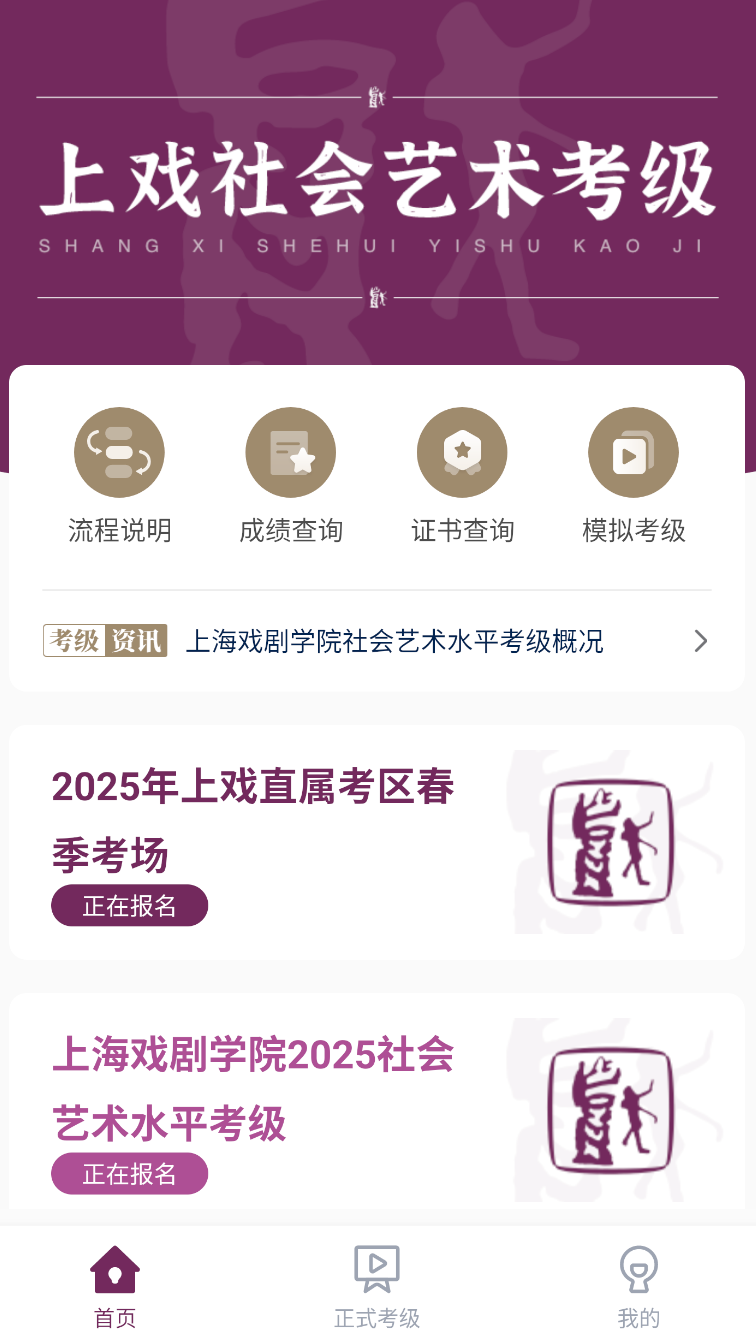Viewport: 756px width, 1335px height.
Task: Open 模拟考级 mock exam
Action: coord(634,476)
